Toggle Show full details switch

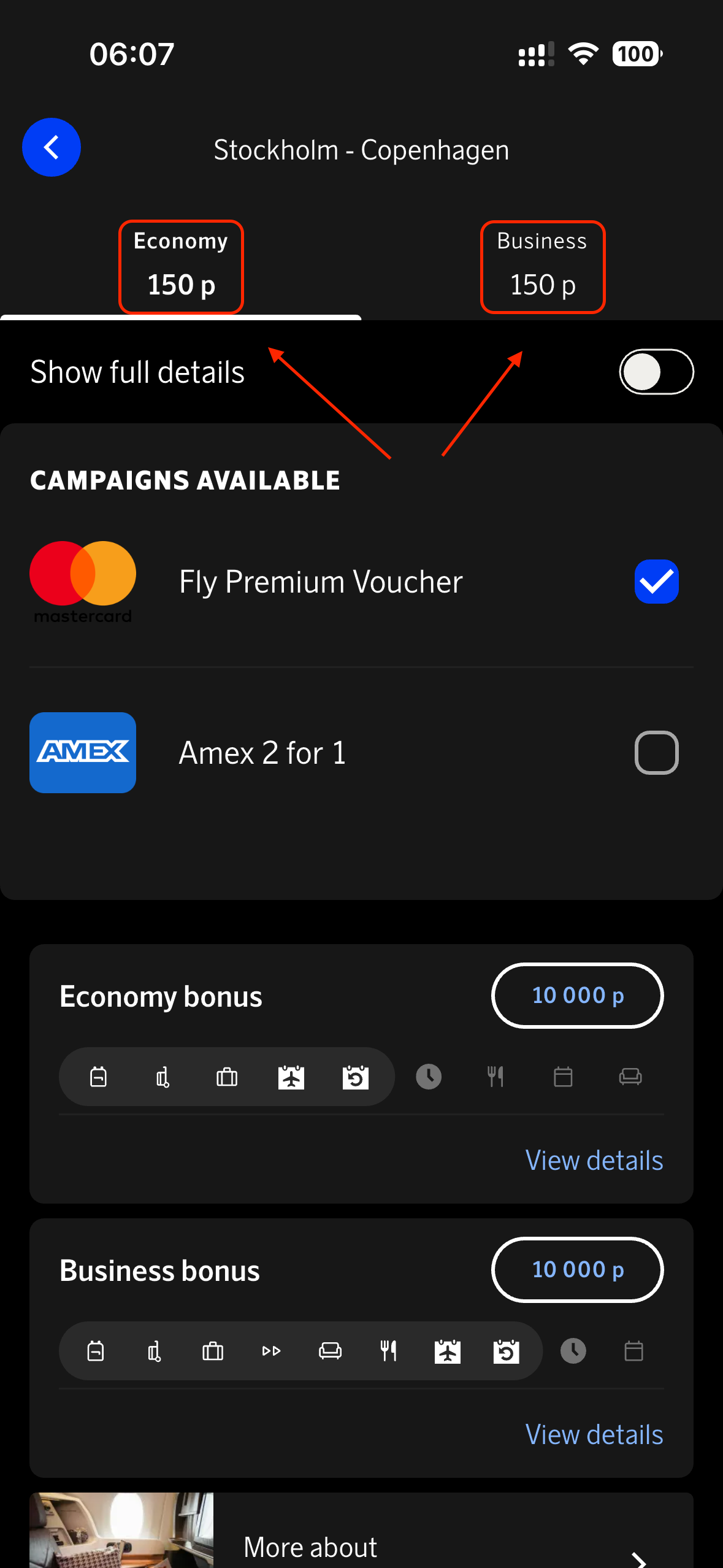click(x=656, y=372)
